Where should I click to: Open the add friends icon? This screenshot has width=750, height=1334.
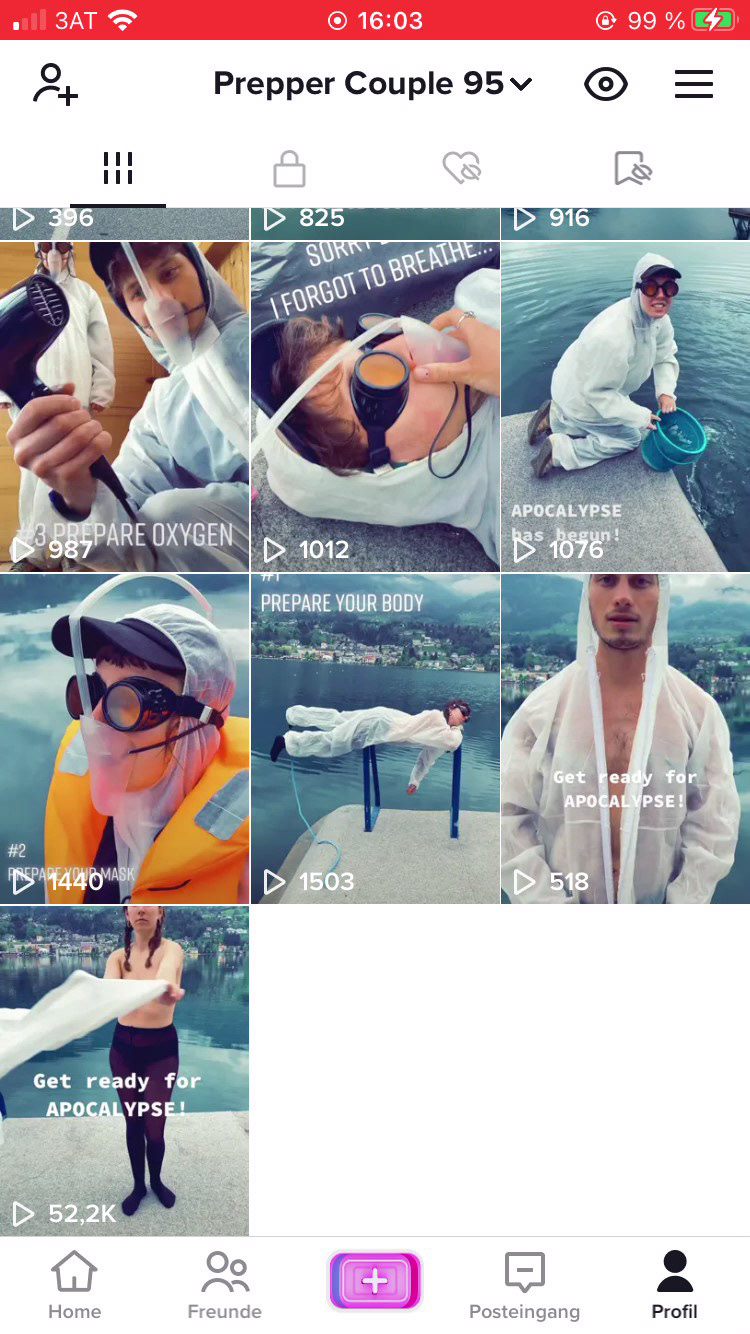point(55,85)
